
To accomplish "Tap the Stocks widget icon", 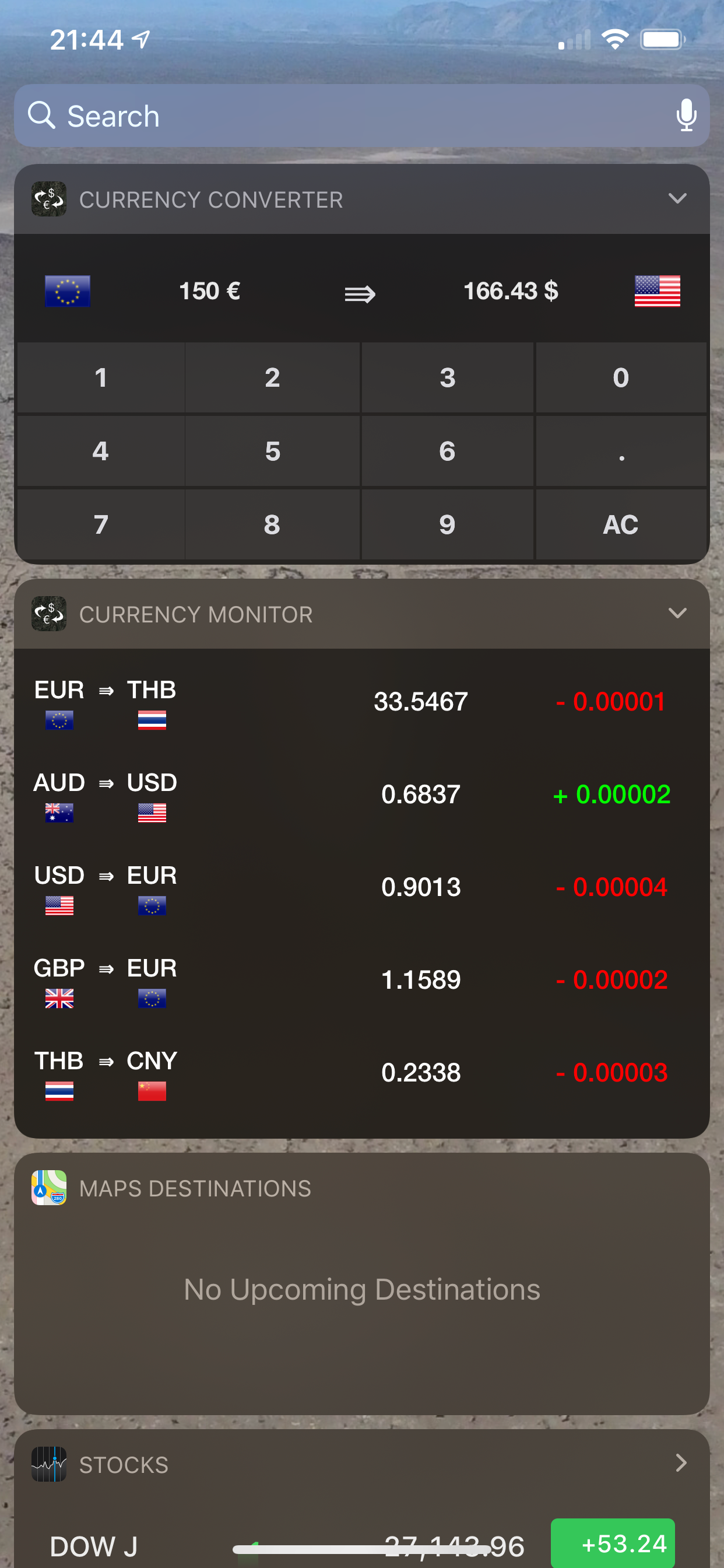I will [48, 1465].
